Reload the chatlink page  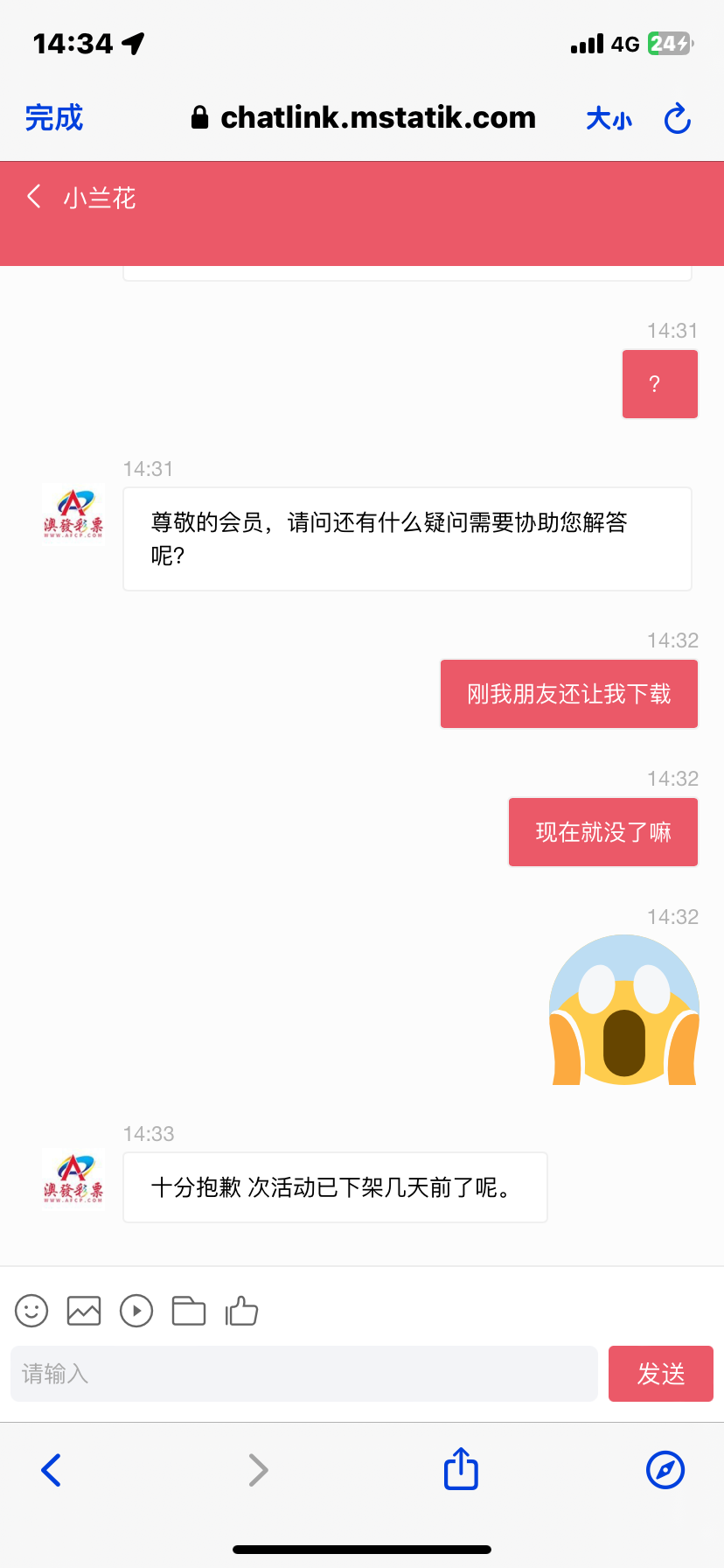677,118
